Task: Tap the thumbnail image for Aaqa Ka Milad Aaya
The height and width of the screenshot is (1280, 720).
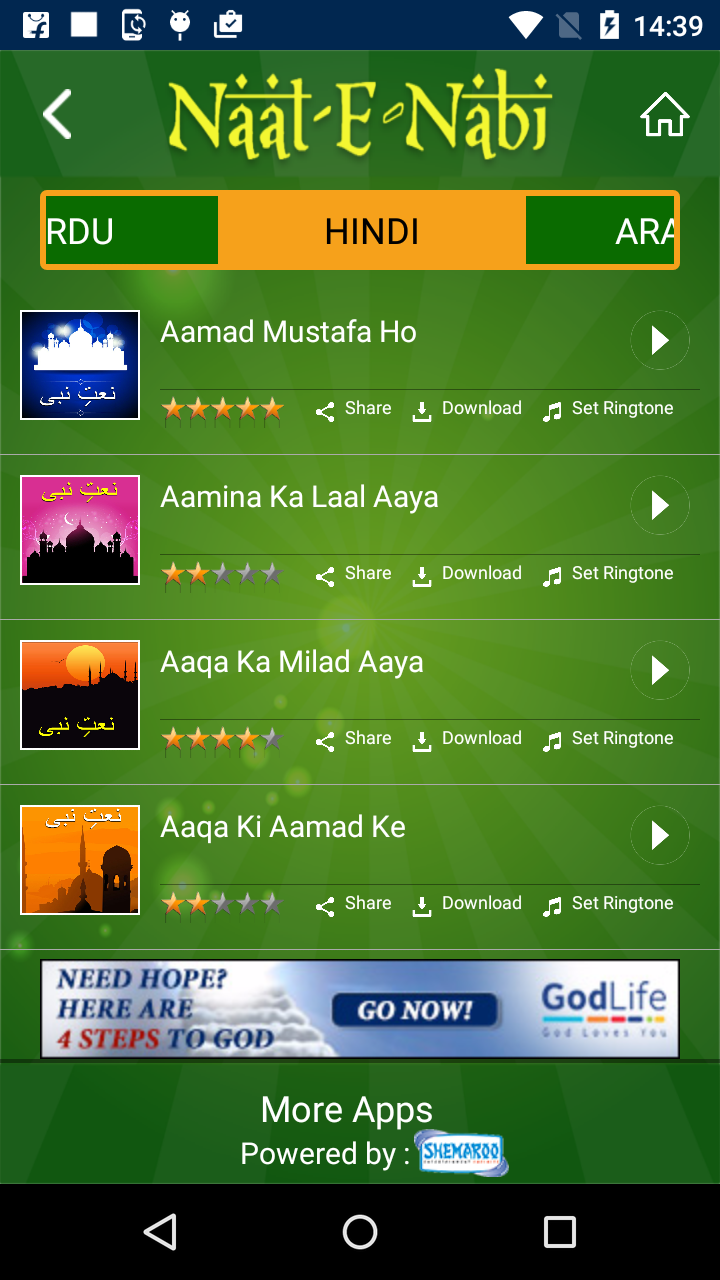Action: pos(80,695)
